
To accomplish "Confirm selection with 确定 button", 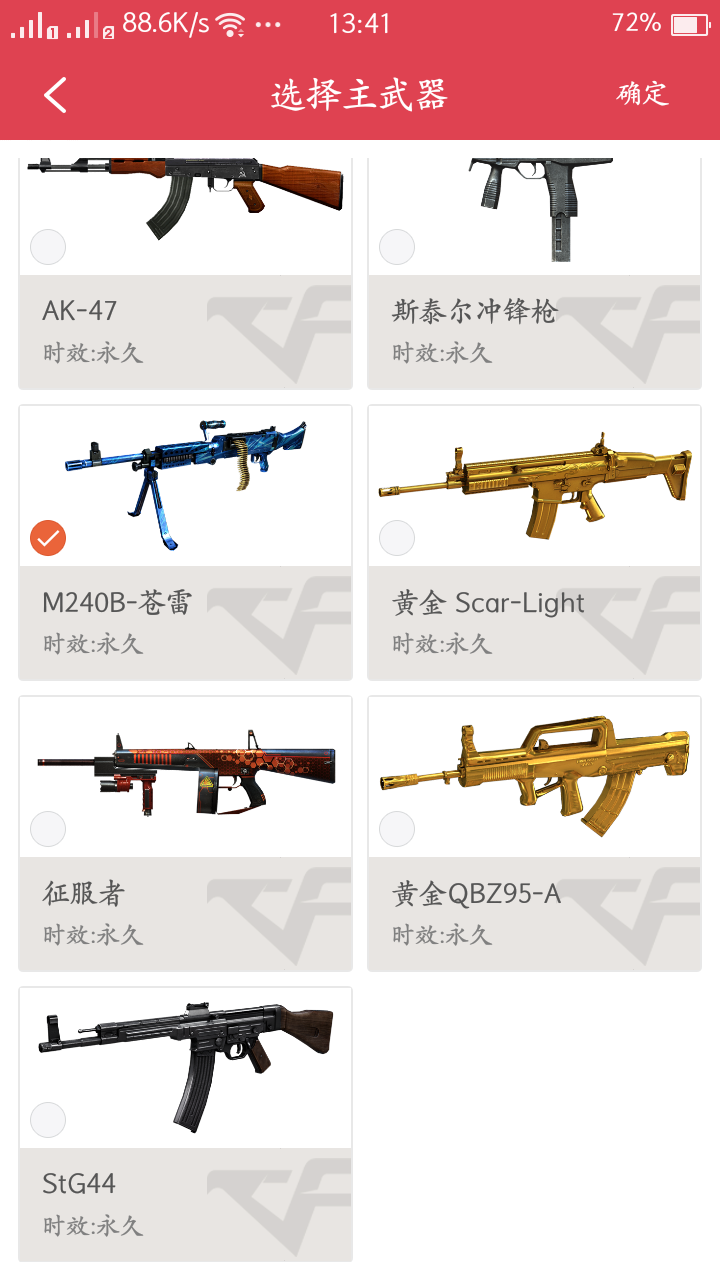I will tap(642, 94).
